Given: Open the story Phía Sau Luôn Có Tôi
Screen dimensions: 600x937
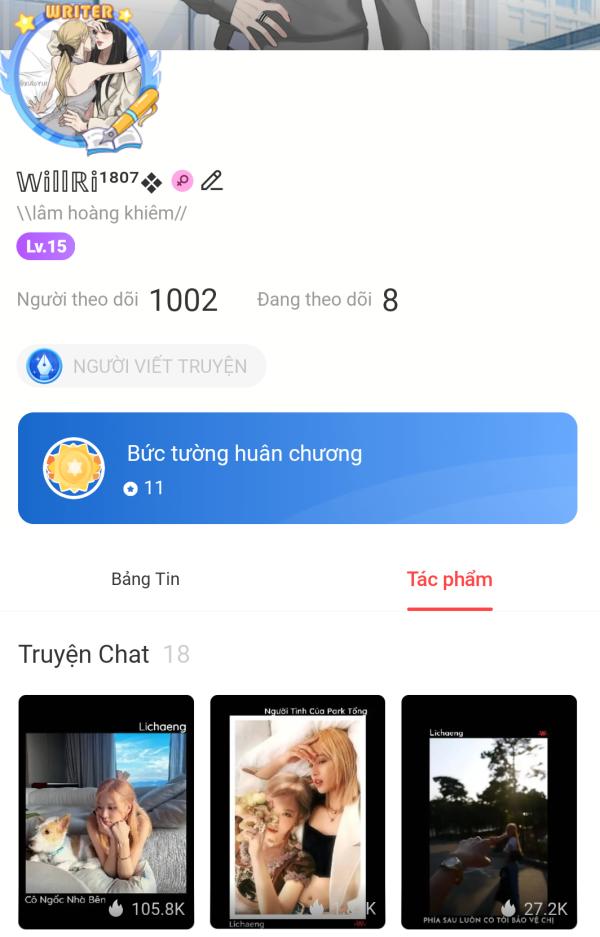Looking at the screenshot, I should (489, 812).
